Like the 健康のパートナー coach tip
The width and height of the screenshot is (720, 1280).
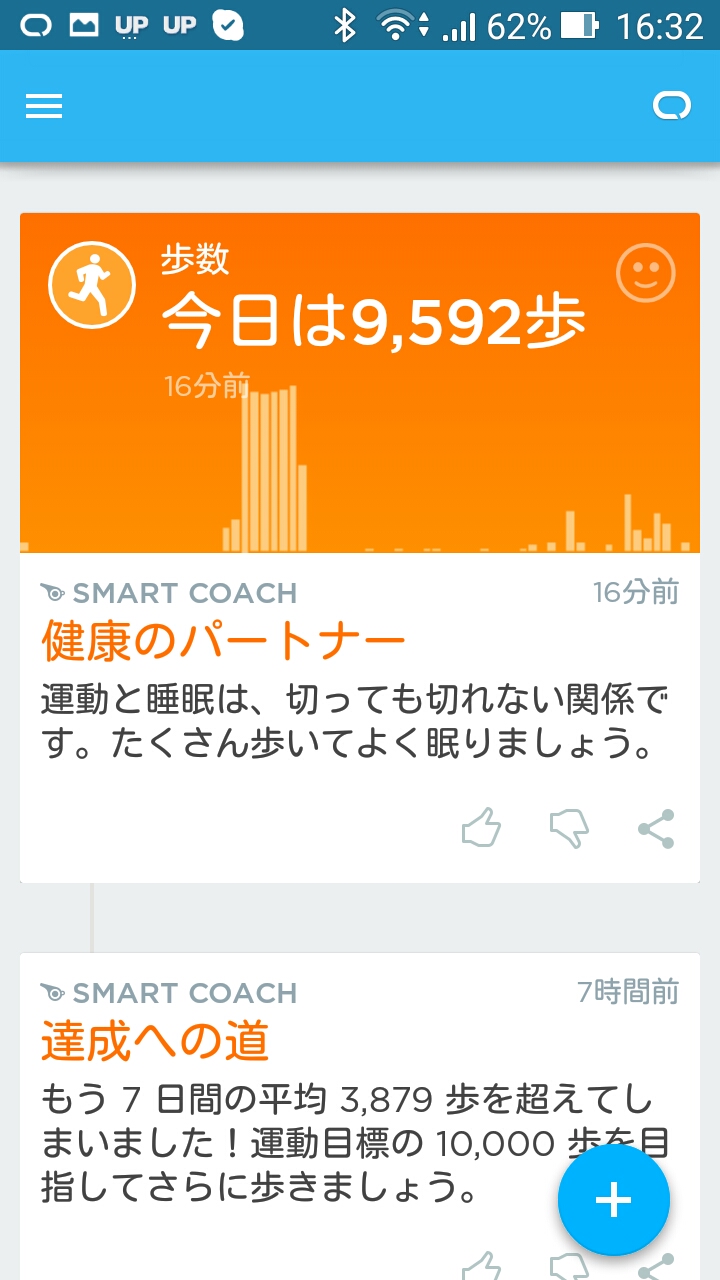pyautogui.click(x=481, y=829)
